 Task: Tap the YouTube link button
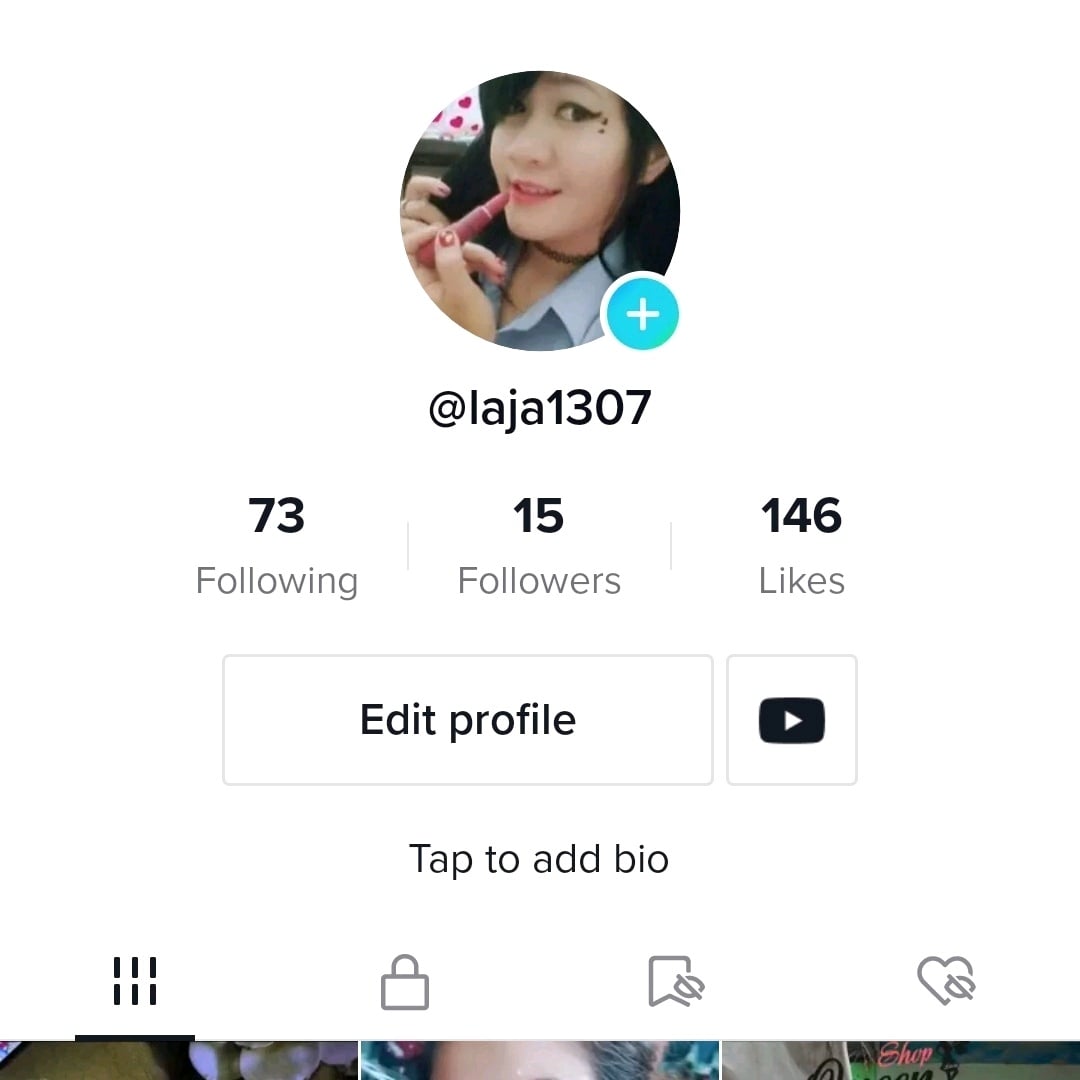click(792, 720)
